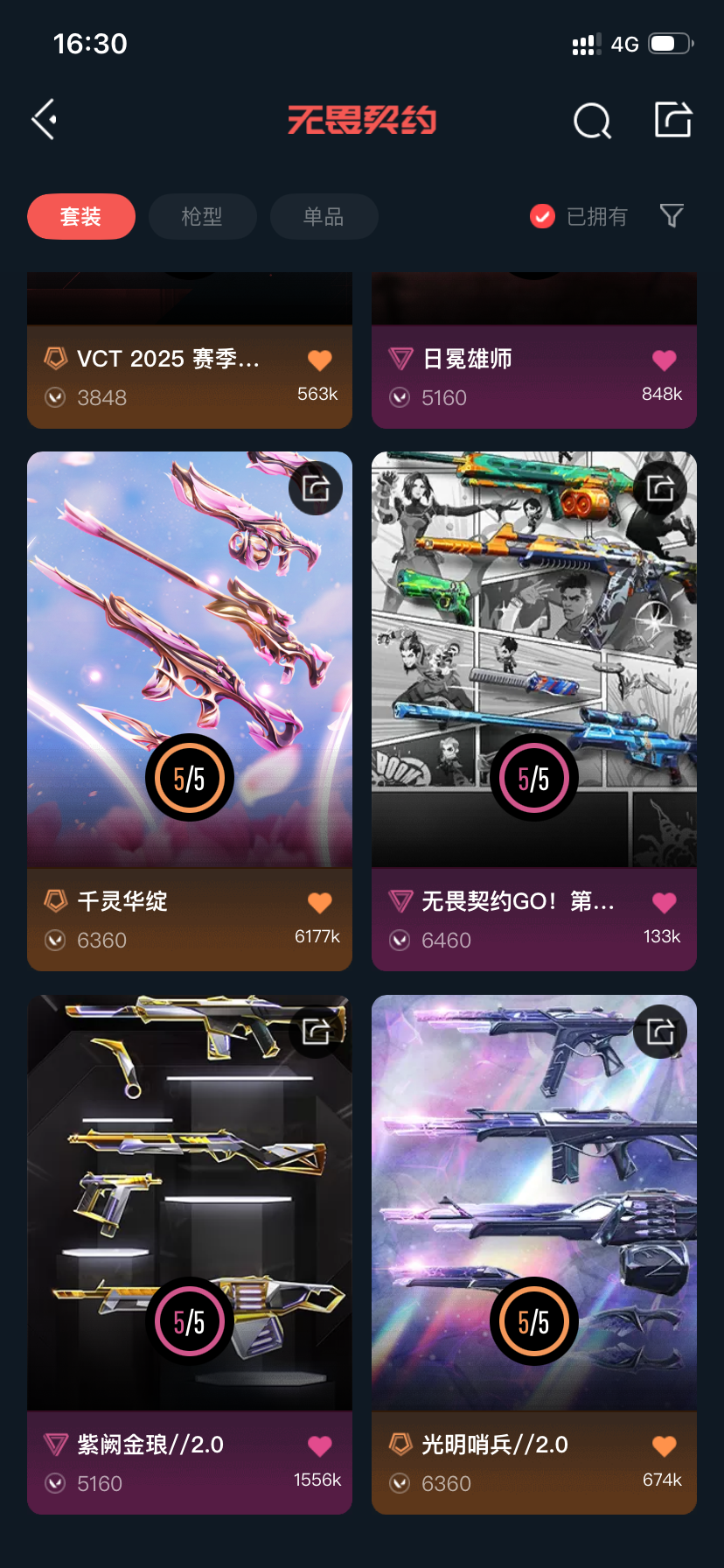Screen dimensions: 724x1568
Task: Like the VCT 2025 赛季 bundle
Action: pyautogui.click(x=320, y=360)
